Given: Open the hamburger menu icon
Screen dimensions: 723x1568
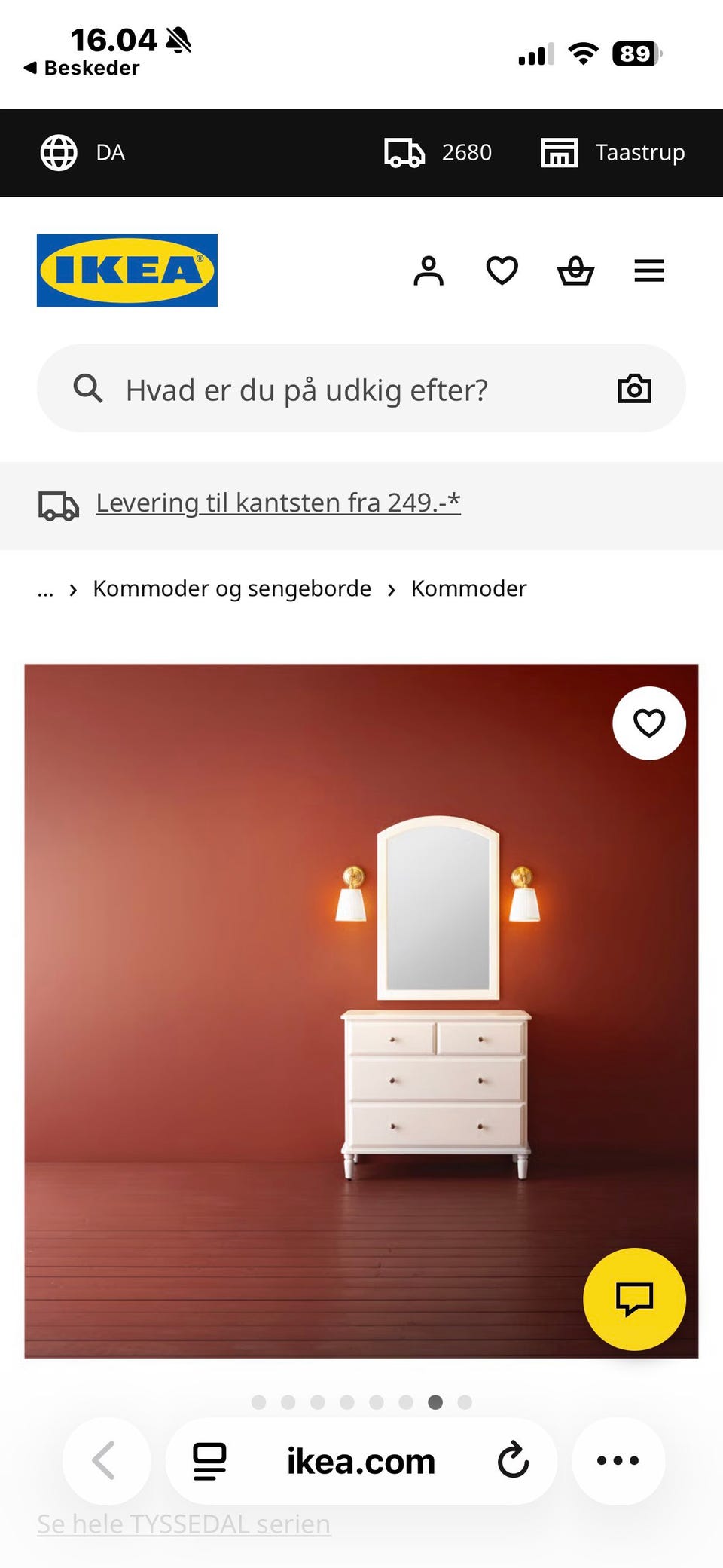Looking at the screenshot, I should pyautogui.click(x=649, y=271).
